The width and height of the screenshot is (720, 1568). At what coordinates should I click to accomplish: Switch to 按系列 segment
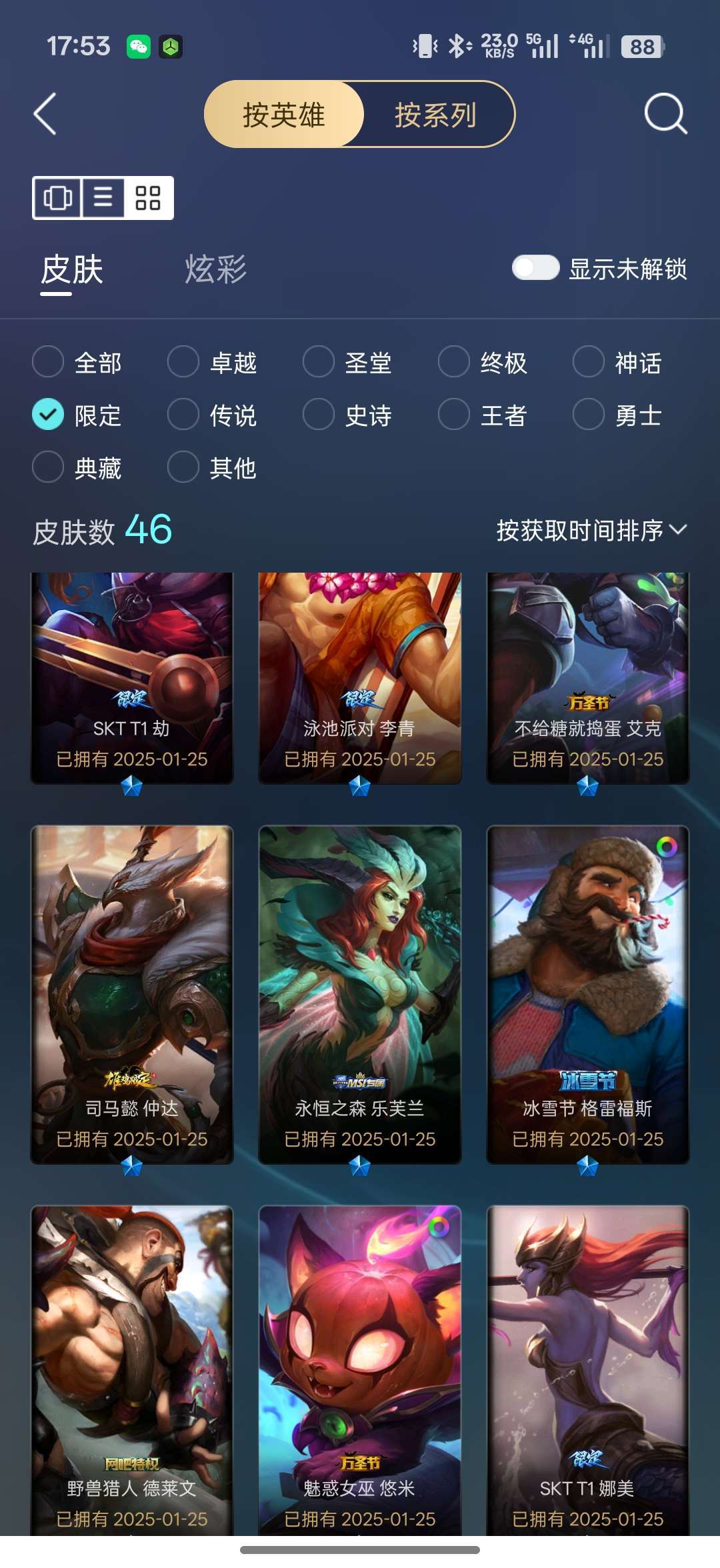[435, 115]
